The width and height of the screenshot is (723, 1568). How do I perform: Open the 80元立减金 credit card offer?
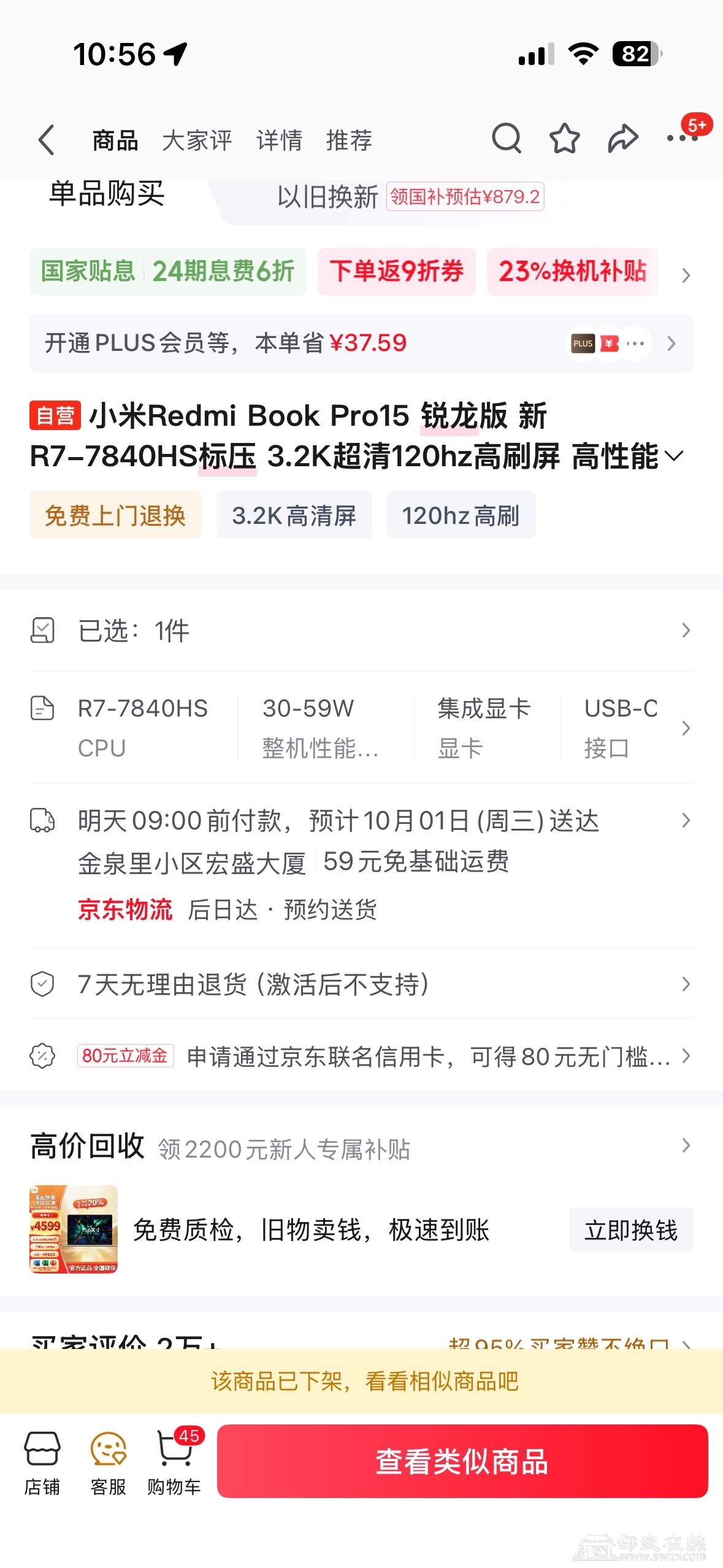[361, 1056]
